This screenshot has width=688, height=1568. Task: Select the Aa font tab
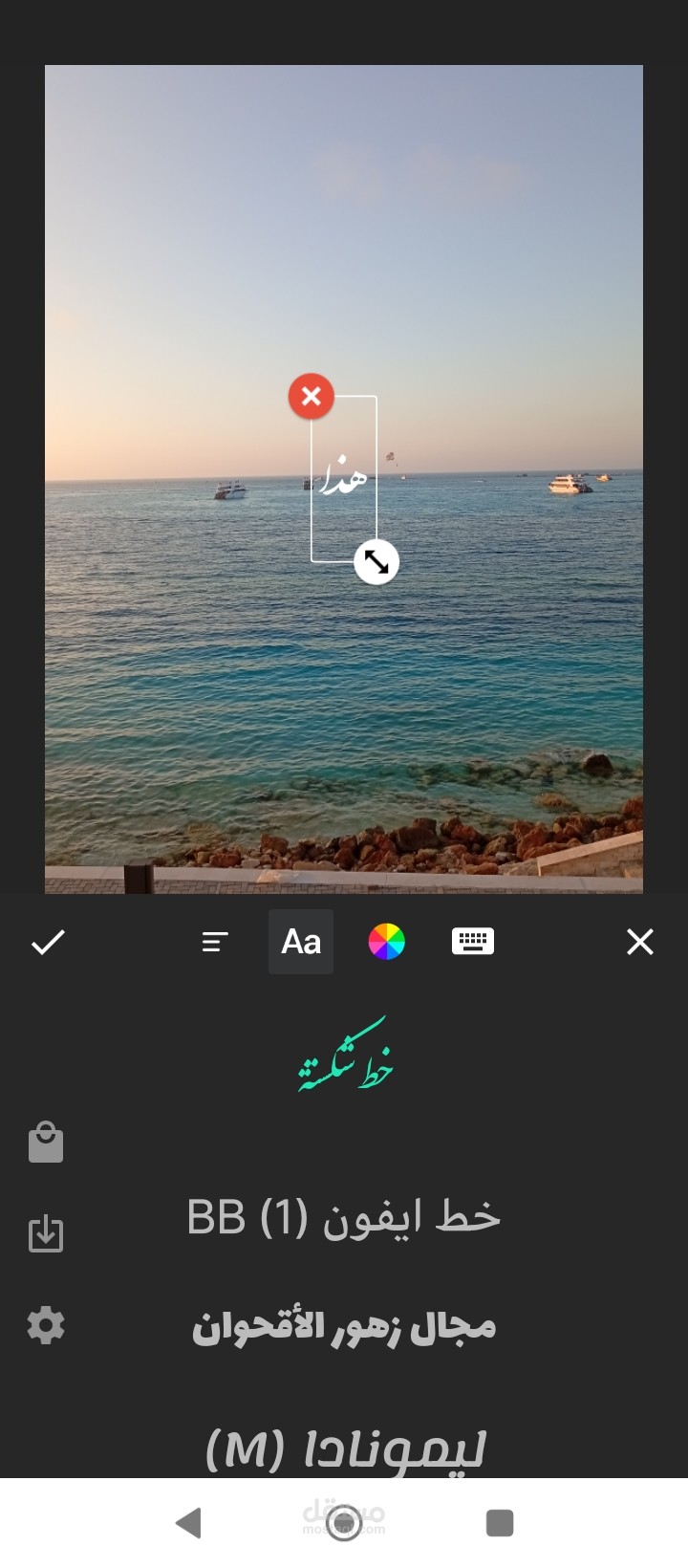(x=301, y=943)
